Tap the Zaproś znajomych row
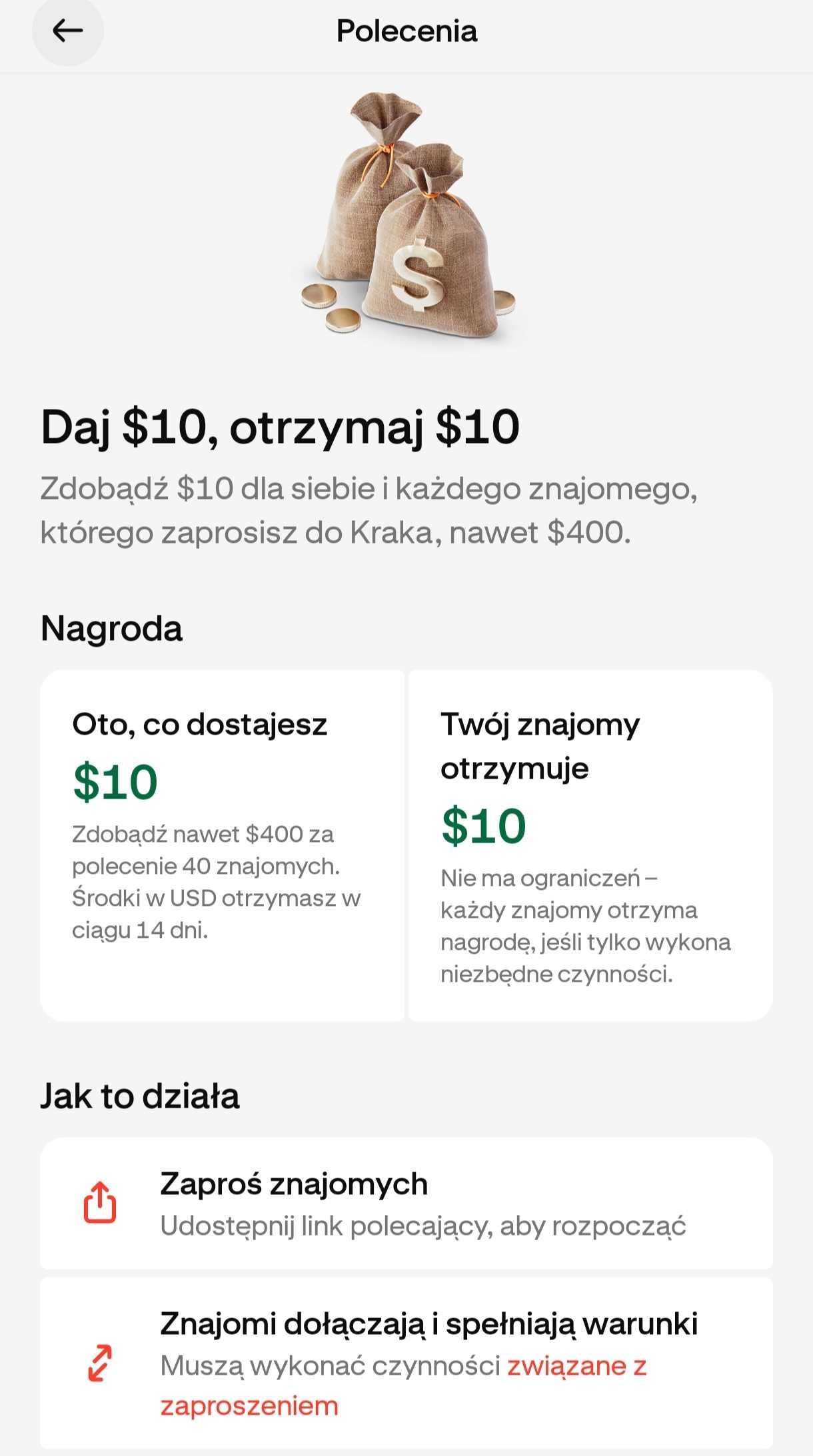This screenshot has width=813, height=1456. click(x=406, y=1203)
